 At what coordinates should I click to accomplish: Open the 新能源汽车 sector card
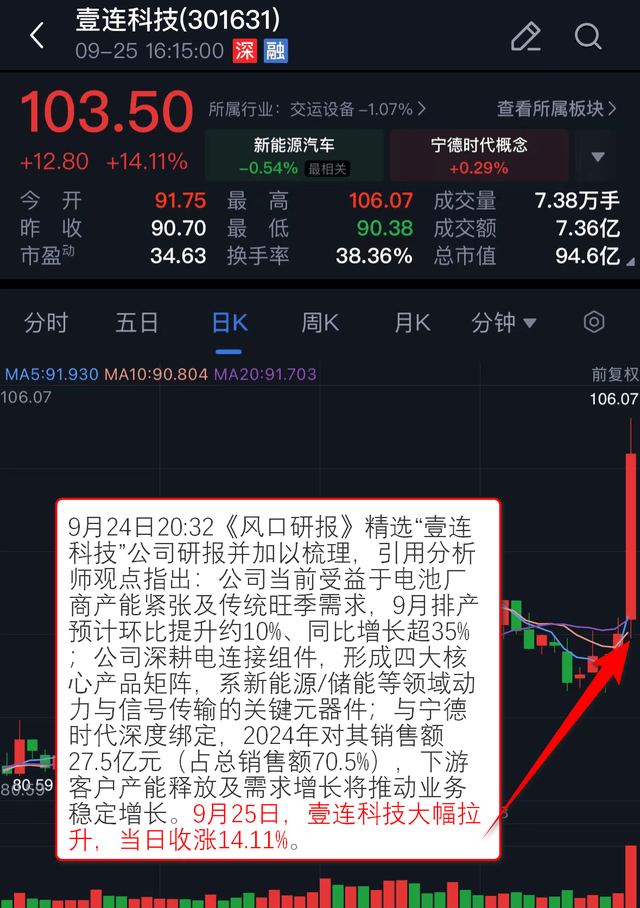[x=293, y=155]
